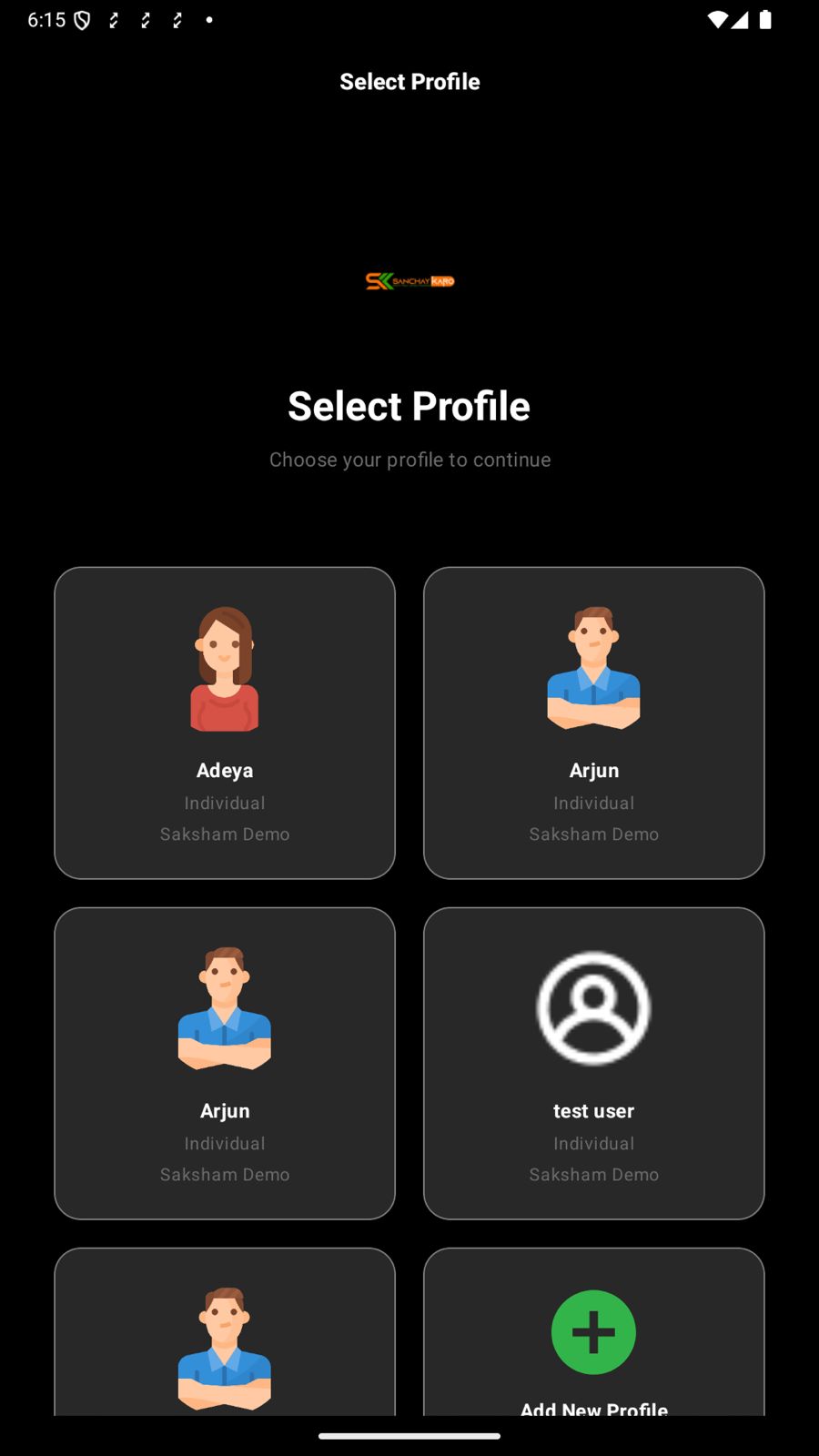Click the Saksham Demo label under Adeya
Screen dimensions: 819x1456
225,834
